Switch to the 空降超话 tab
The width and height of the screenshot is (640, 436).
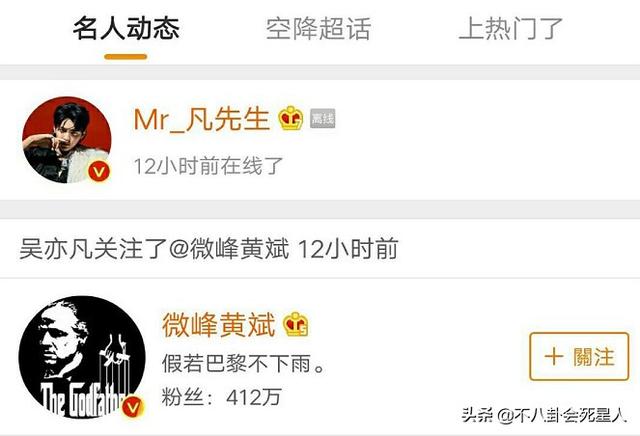[x=318, y=29]
